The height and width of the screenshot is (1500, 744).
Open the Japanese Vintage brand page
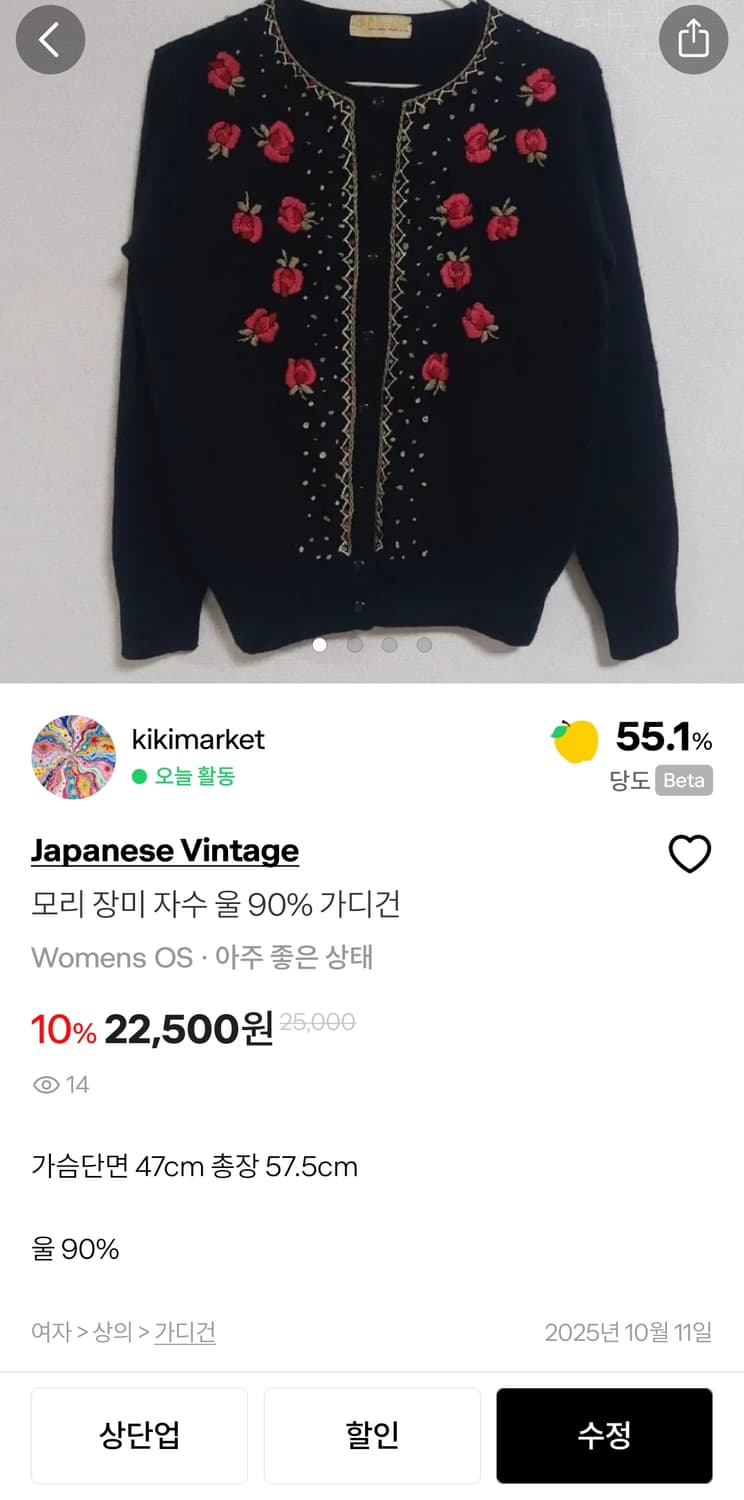(165, 850)
